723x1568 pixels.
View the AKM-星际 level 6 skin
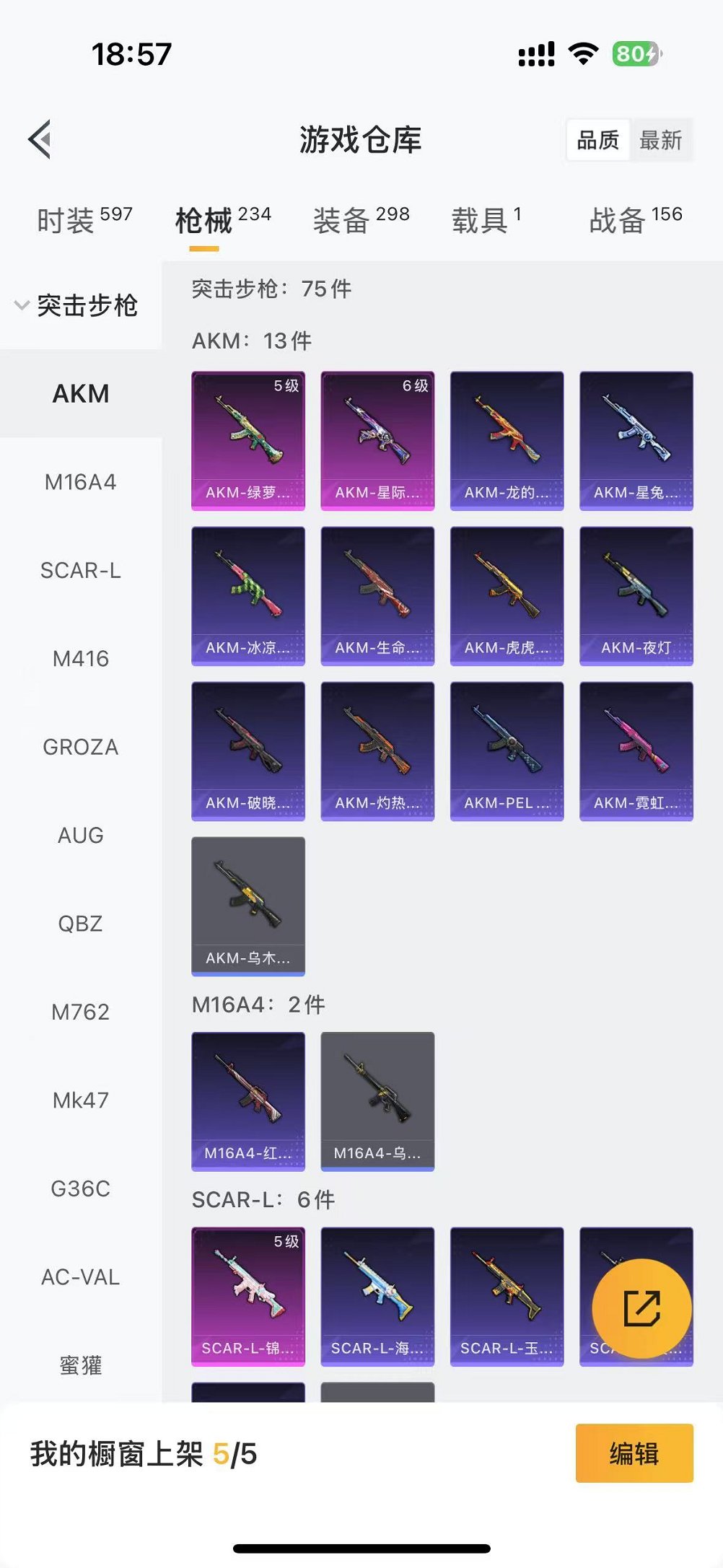click(x=377, y=440)
